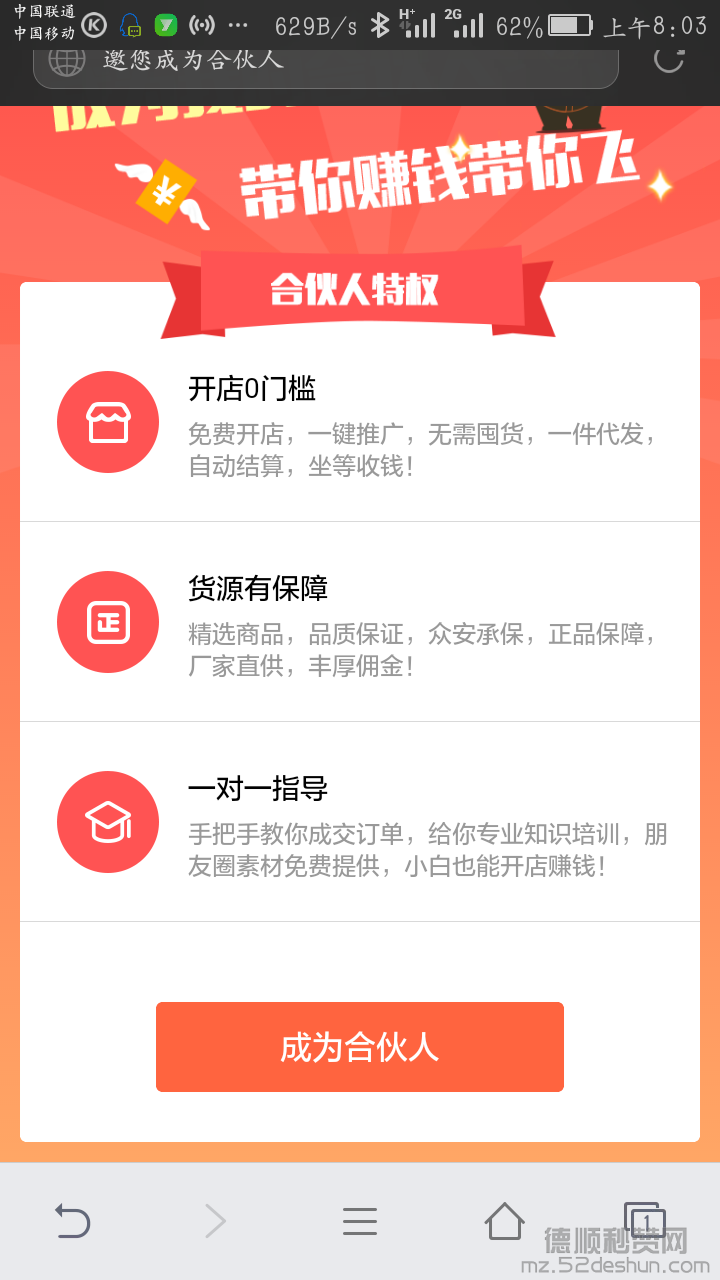720x1280 pixels.
Task: Open the tabs switcher
Action: [645, 1220]
